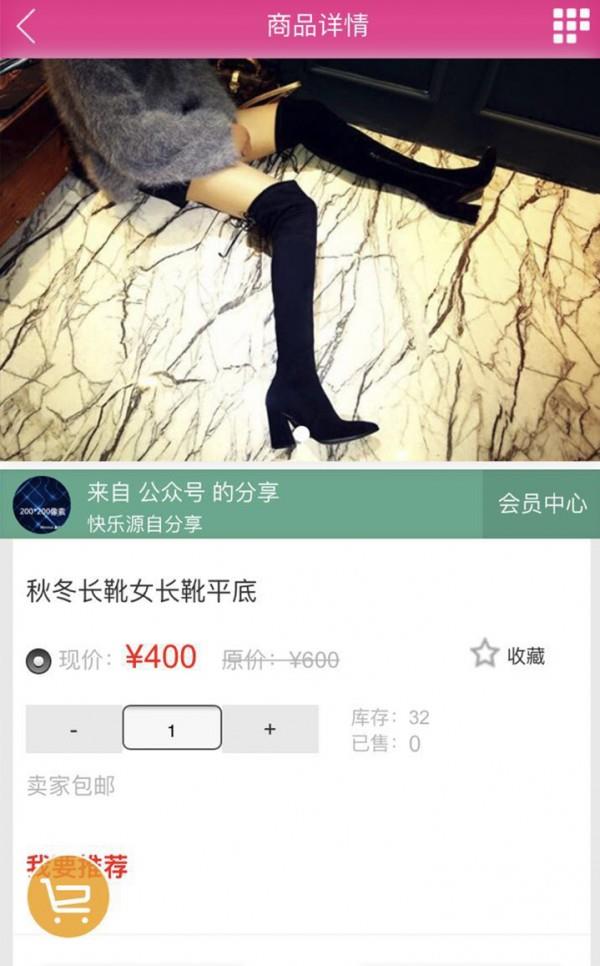Increase quantity with the plus button
600x966 pixels.
(270, 729)
